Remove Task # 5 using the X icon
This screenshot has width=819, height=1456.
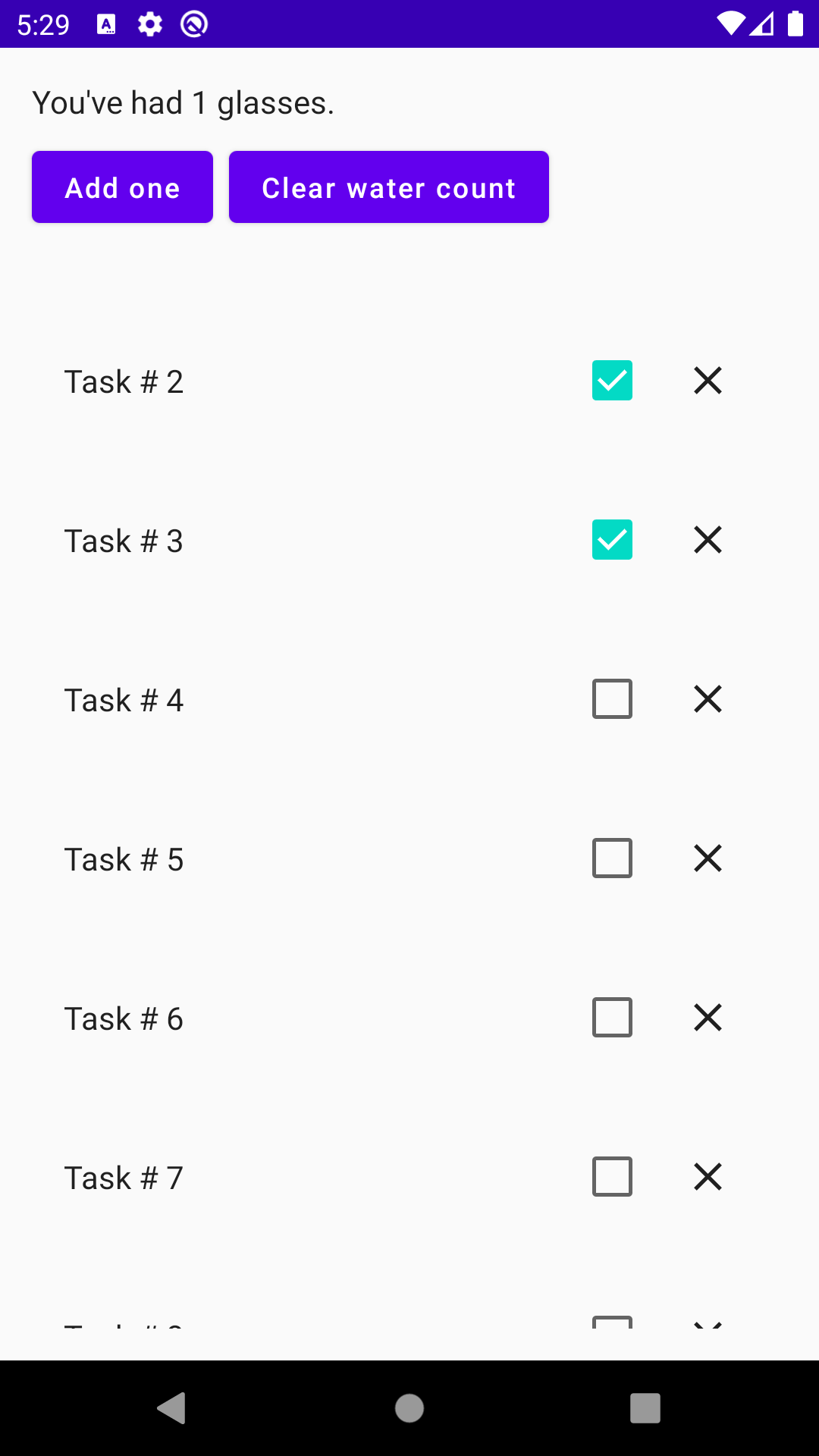click(707, 858)
